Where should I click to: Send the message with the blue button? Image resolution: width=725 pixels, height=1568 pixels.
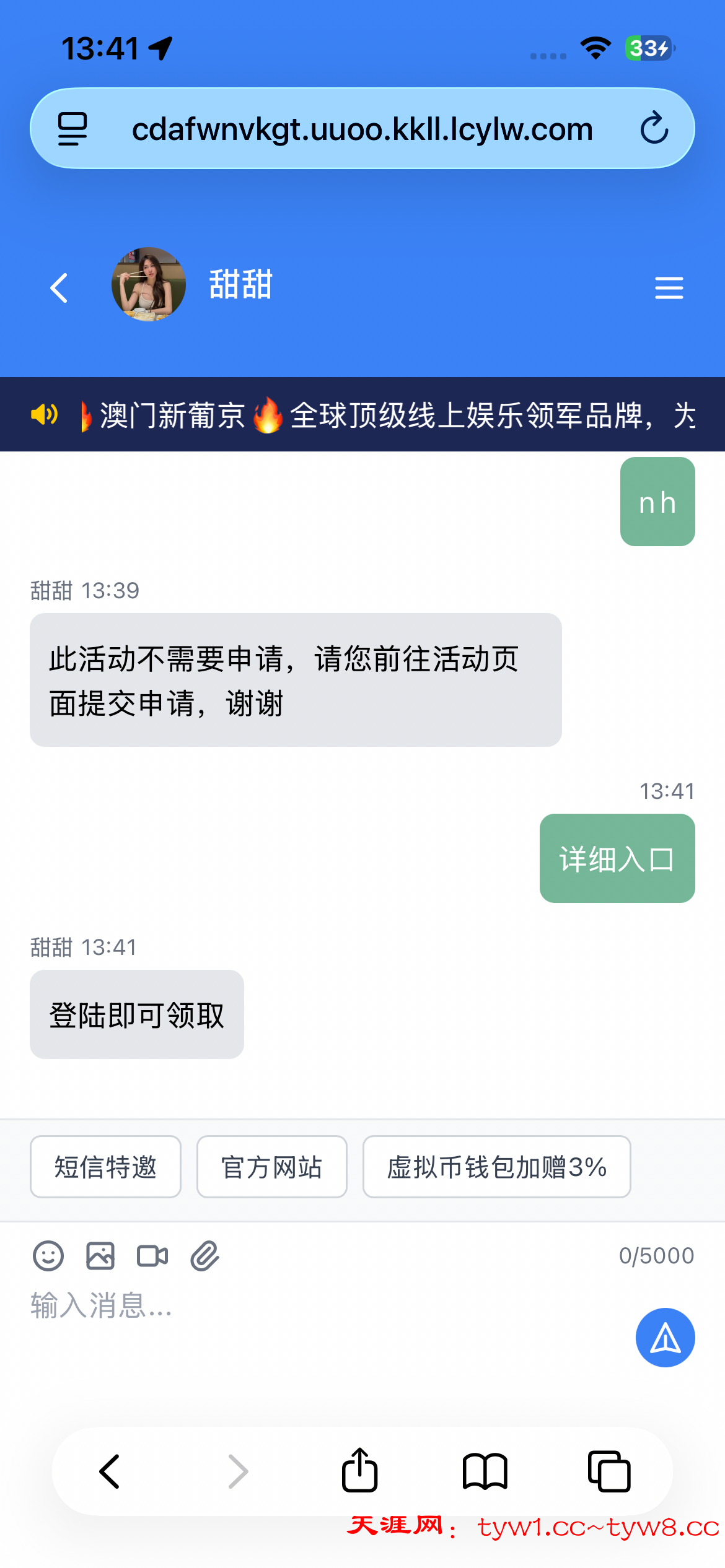pyautogui.click(x=665, y=1338)
